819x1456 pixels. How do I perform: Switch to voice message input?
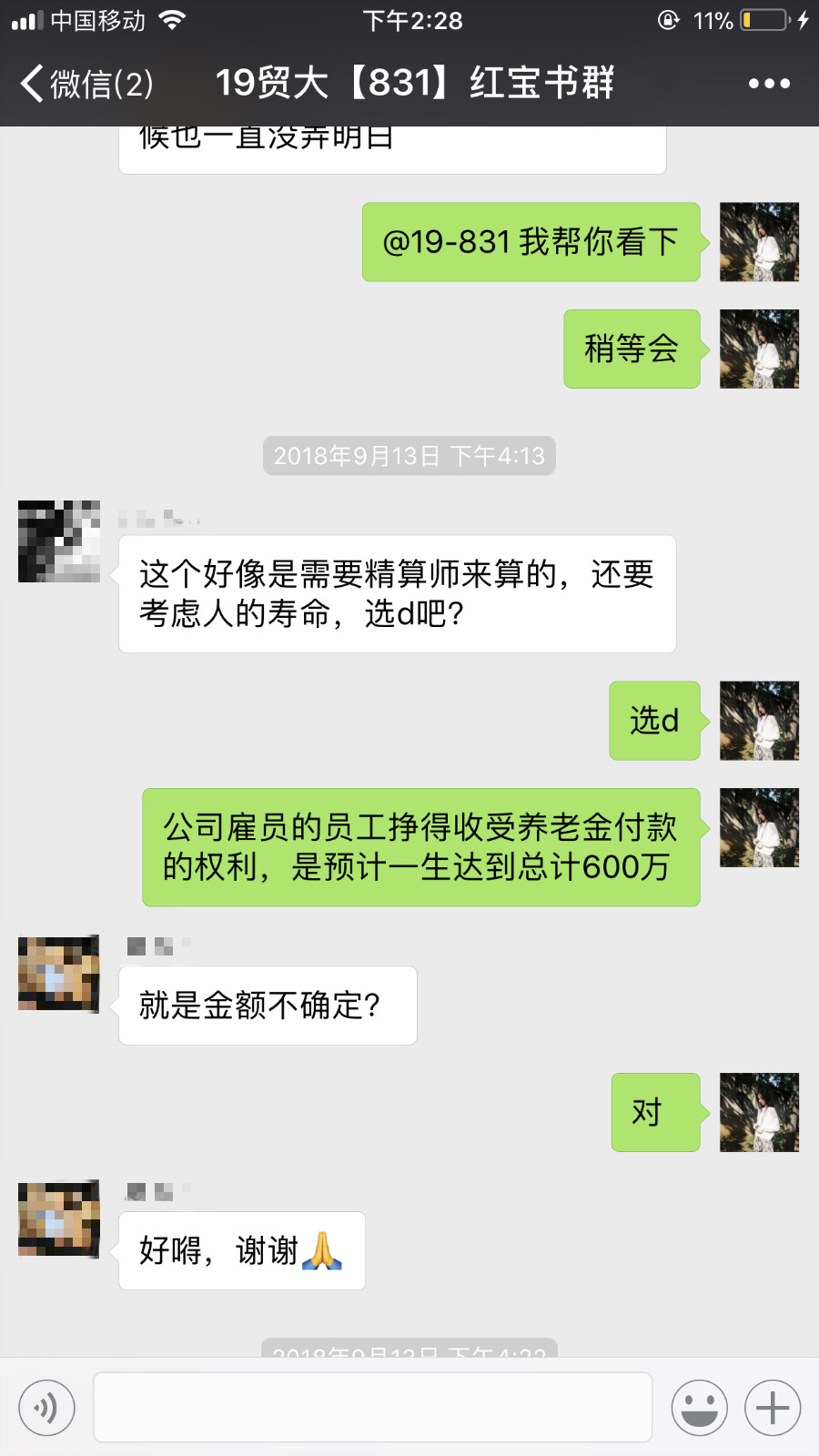(46, 1408)
